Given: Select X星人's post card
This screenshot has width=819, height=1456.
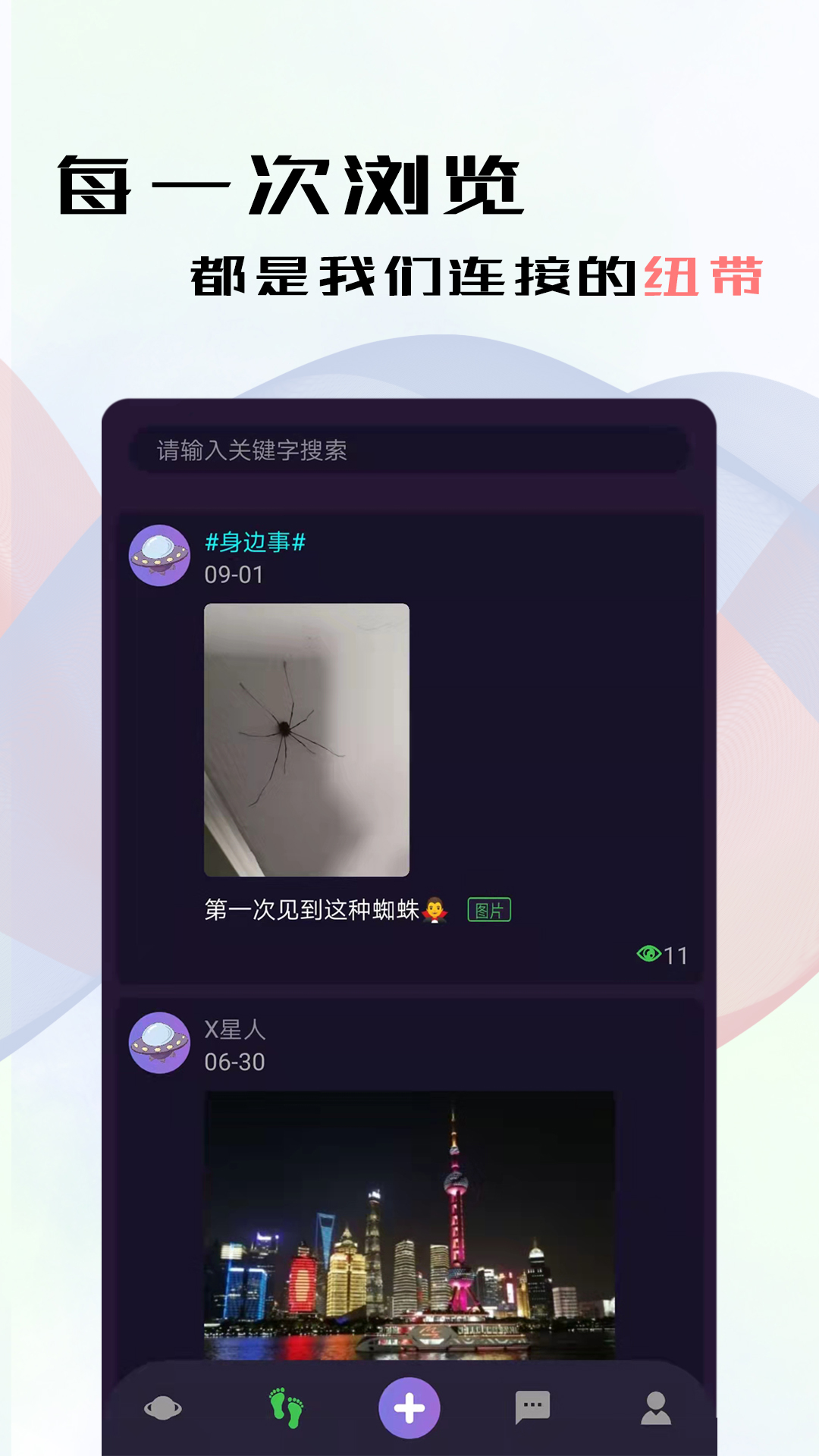Looking at the screenshot, I should [x=409, y=1183].
